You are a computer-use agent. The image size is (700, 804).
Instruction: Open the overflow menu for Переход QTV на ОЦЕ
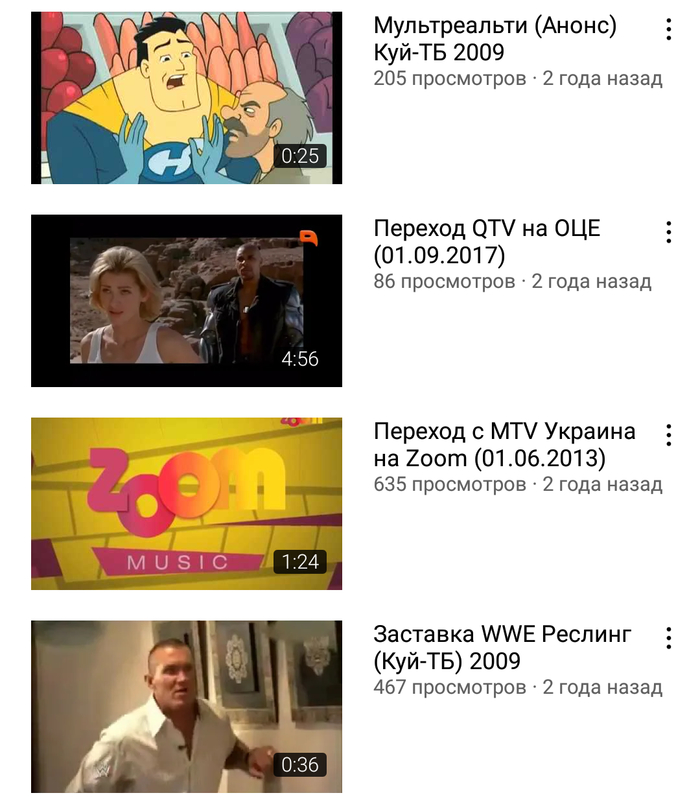668,232
